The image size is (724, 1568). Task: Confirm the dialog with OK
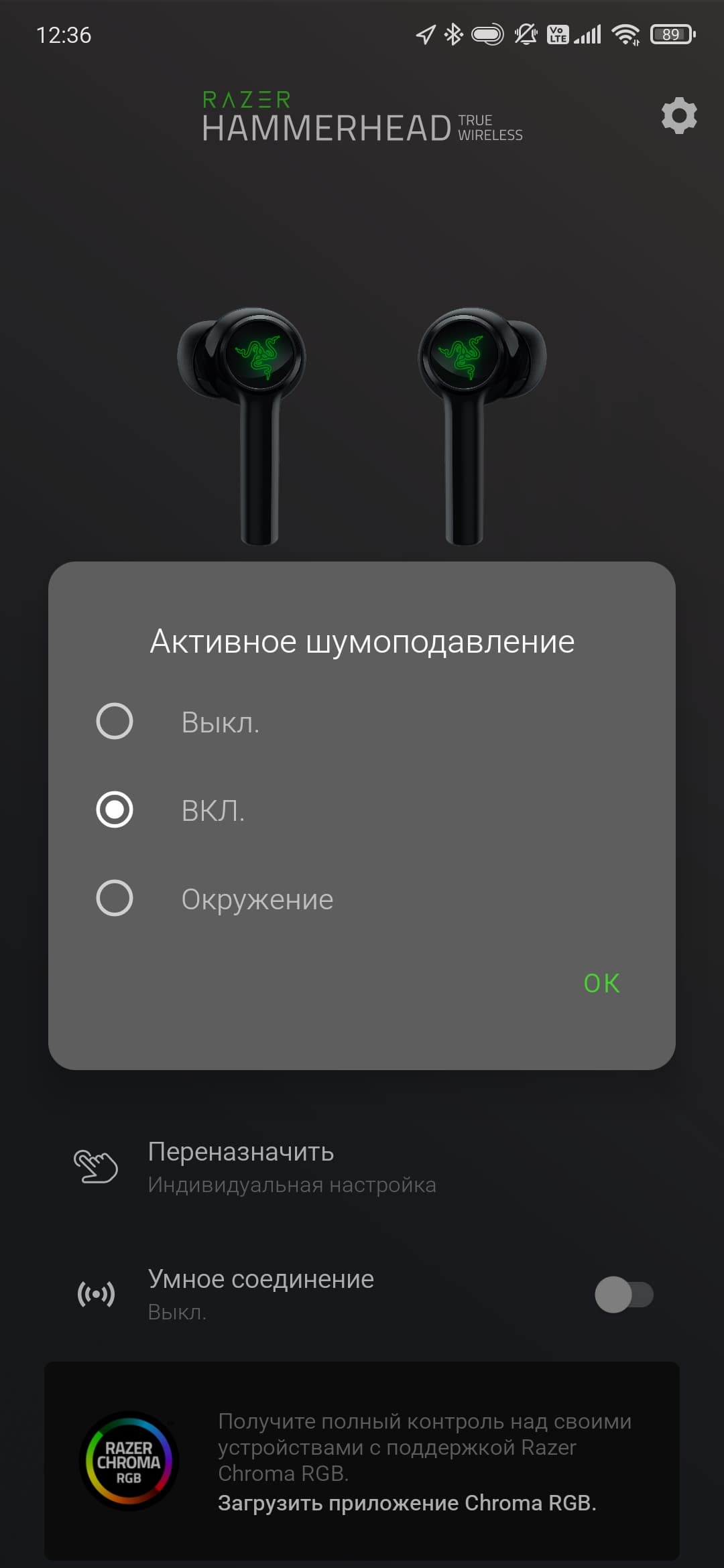click(x=601, y=983)
